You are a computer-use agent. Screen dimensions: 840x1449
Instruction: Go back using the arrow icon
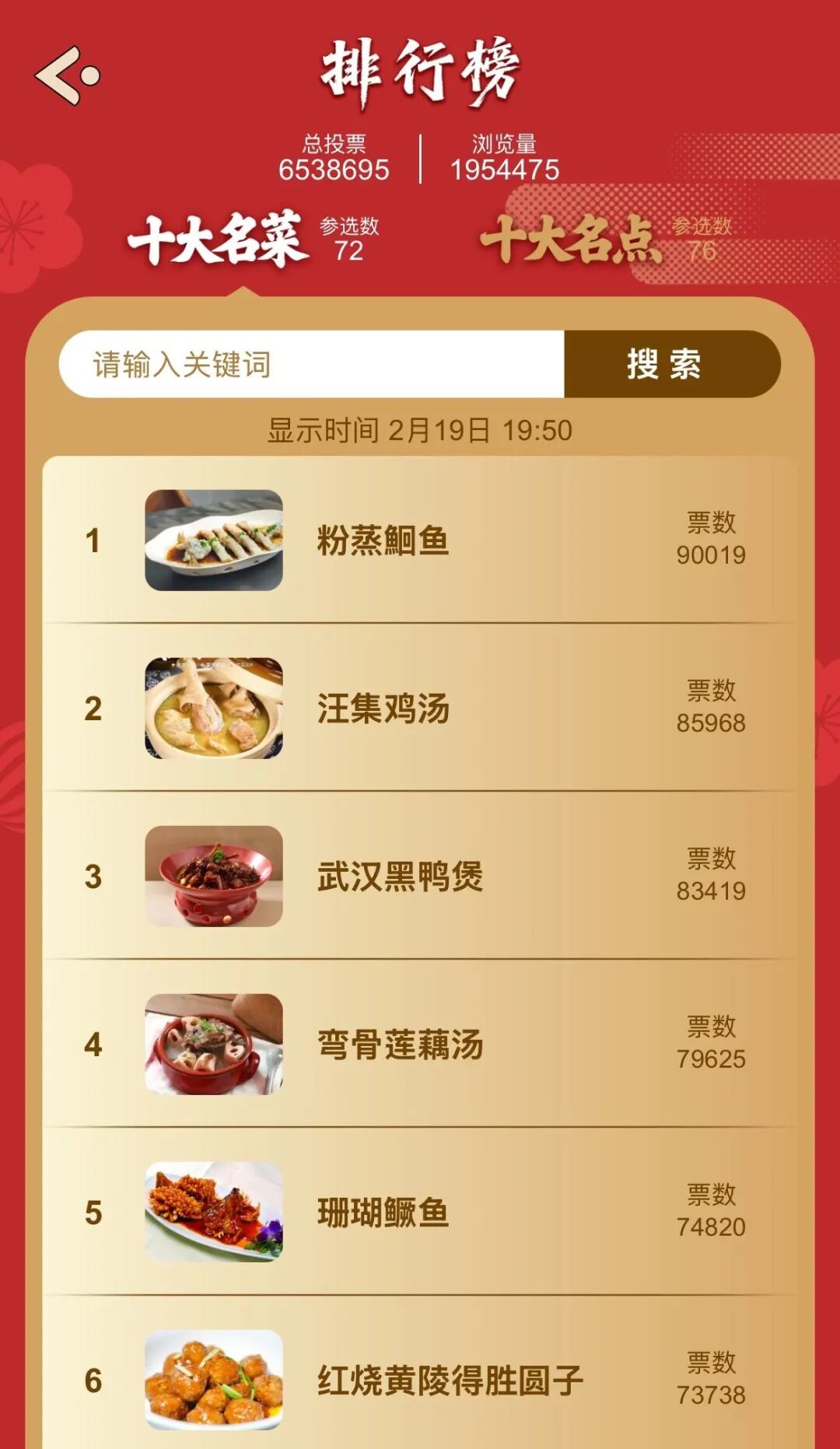coord(66,75)
